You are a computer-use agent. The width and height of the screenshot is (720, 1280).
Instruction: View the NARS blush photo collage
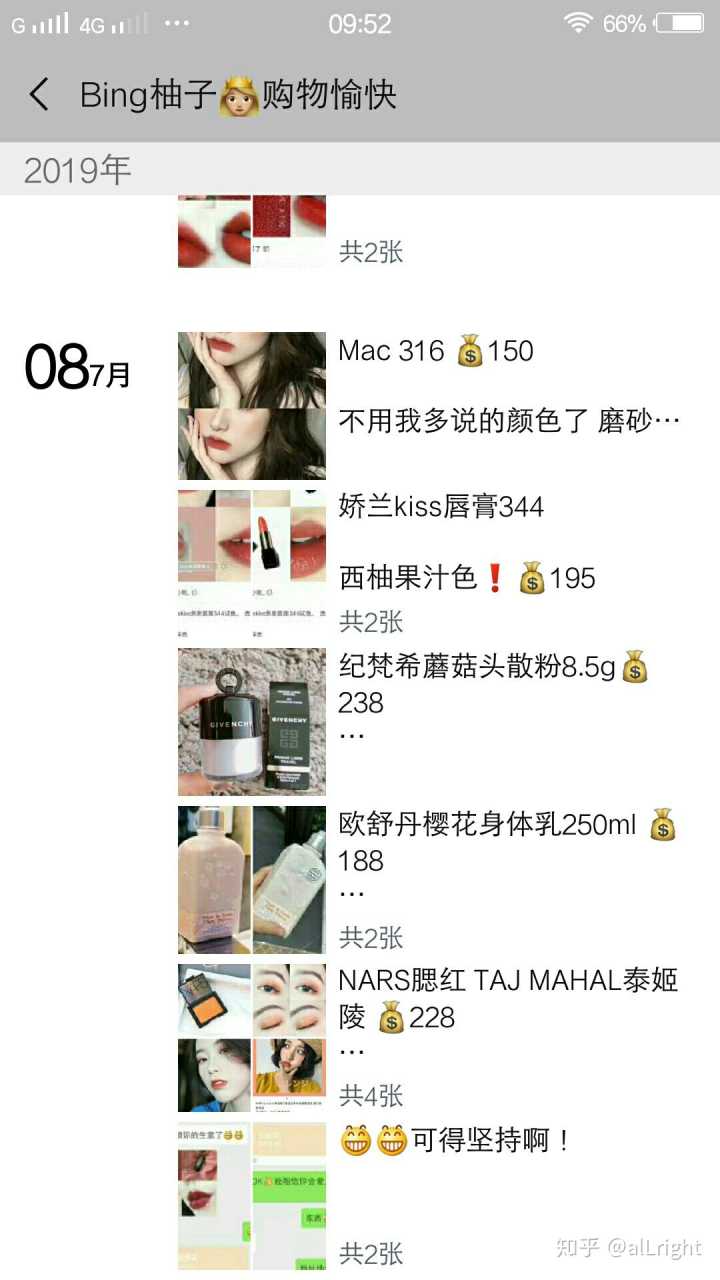[252, 1038]
